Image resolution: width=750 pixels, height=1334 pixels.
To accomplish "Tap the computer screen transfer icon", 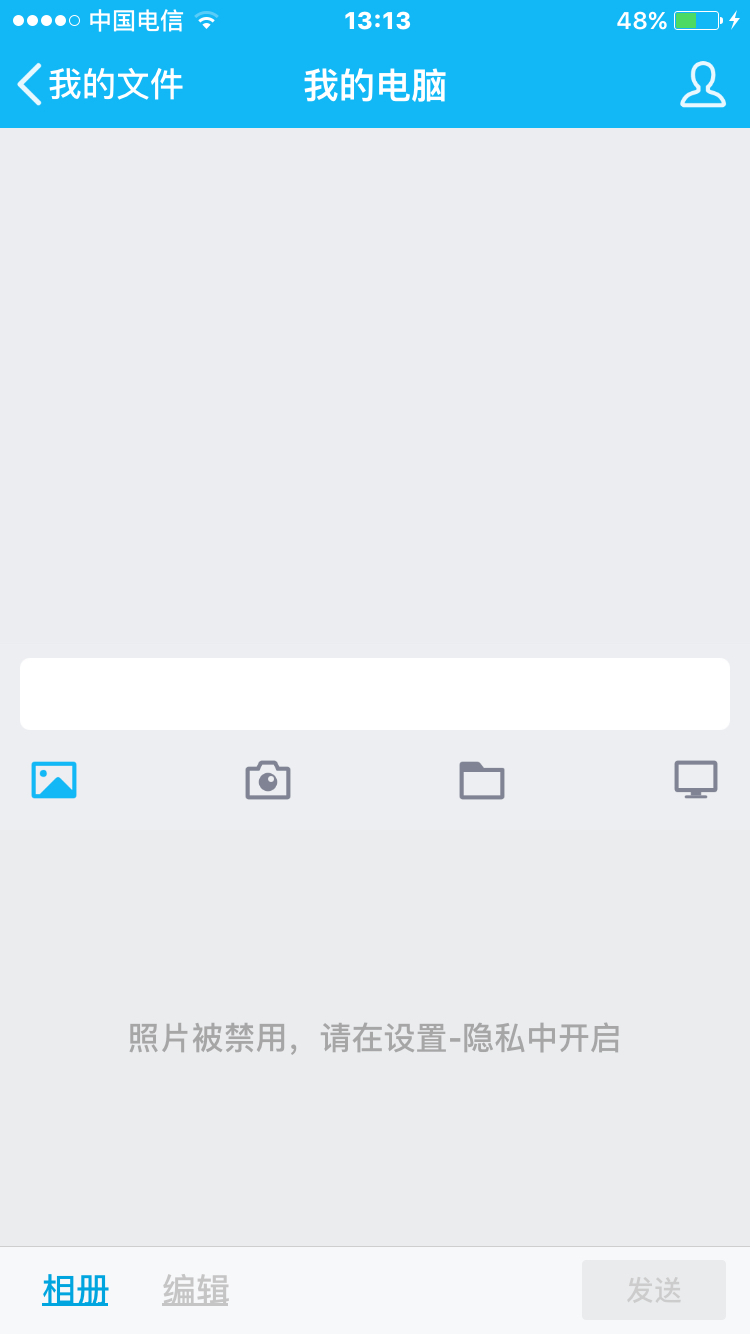I will point(696,779).
